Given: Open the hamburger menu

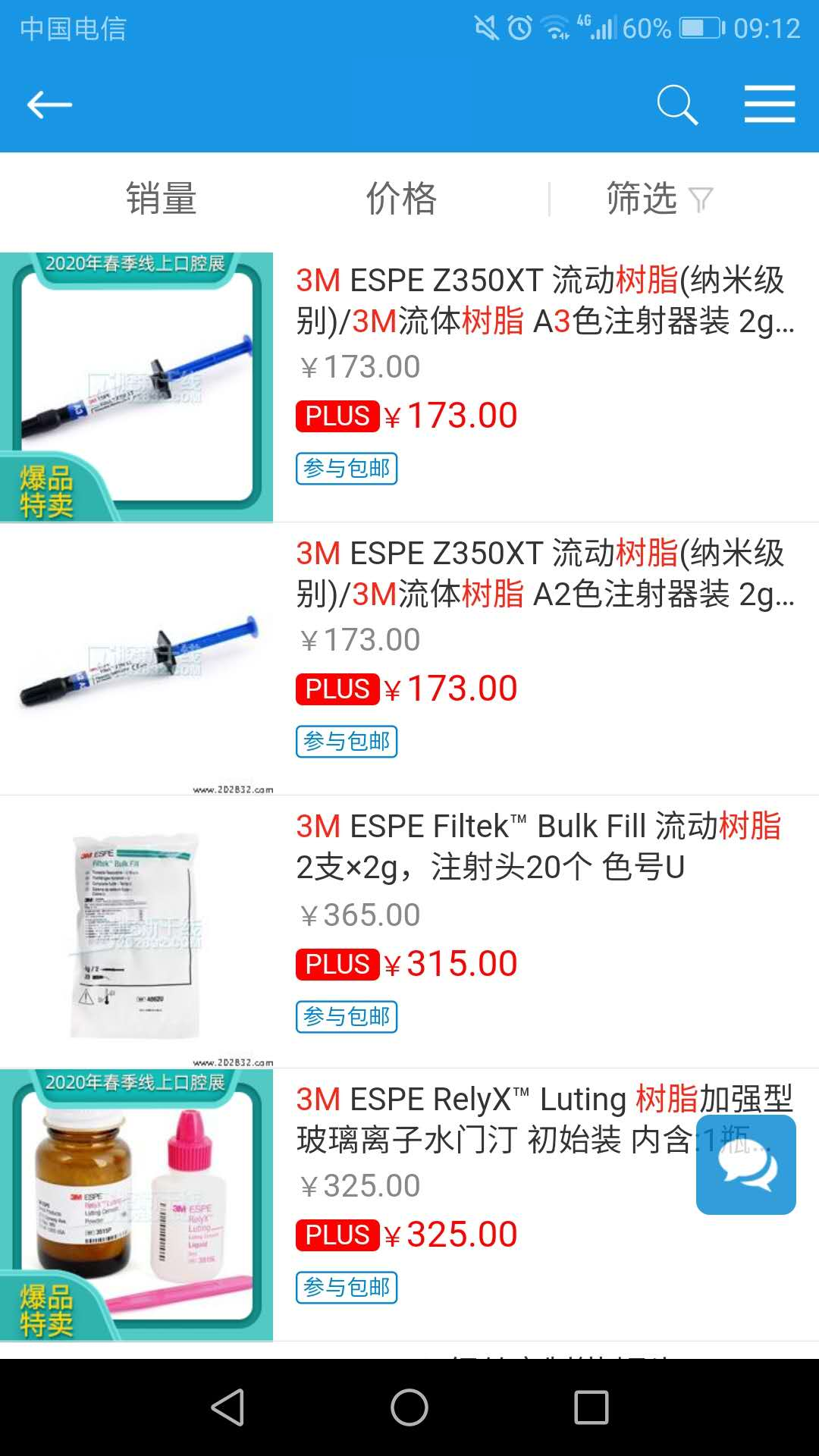Looking at the screenshot, I should click(769, 104).
